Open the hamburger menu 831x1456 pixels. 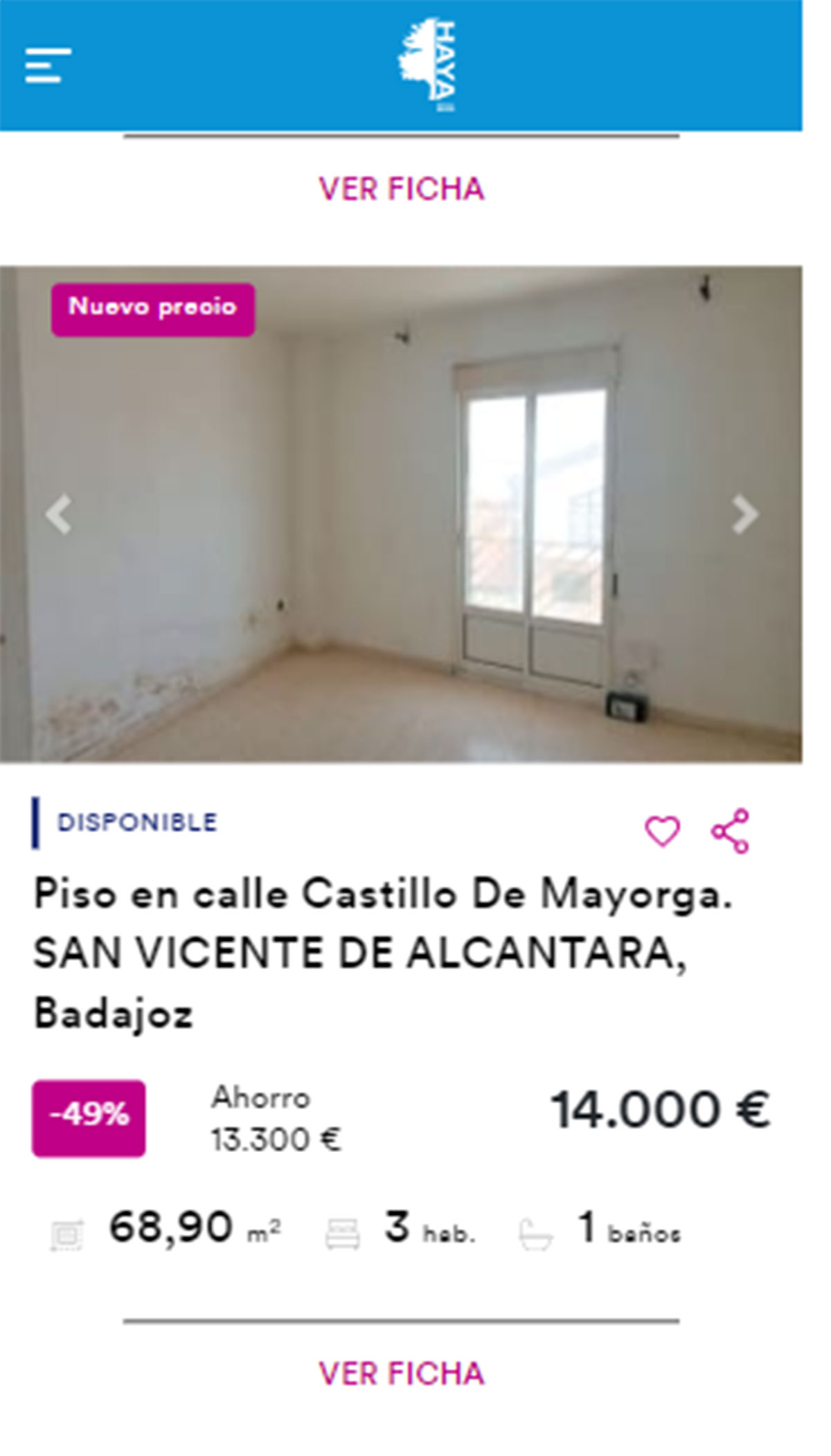tap(48, 66)
